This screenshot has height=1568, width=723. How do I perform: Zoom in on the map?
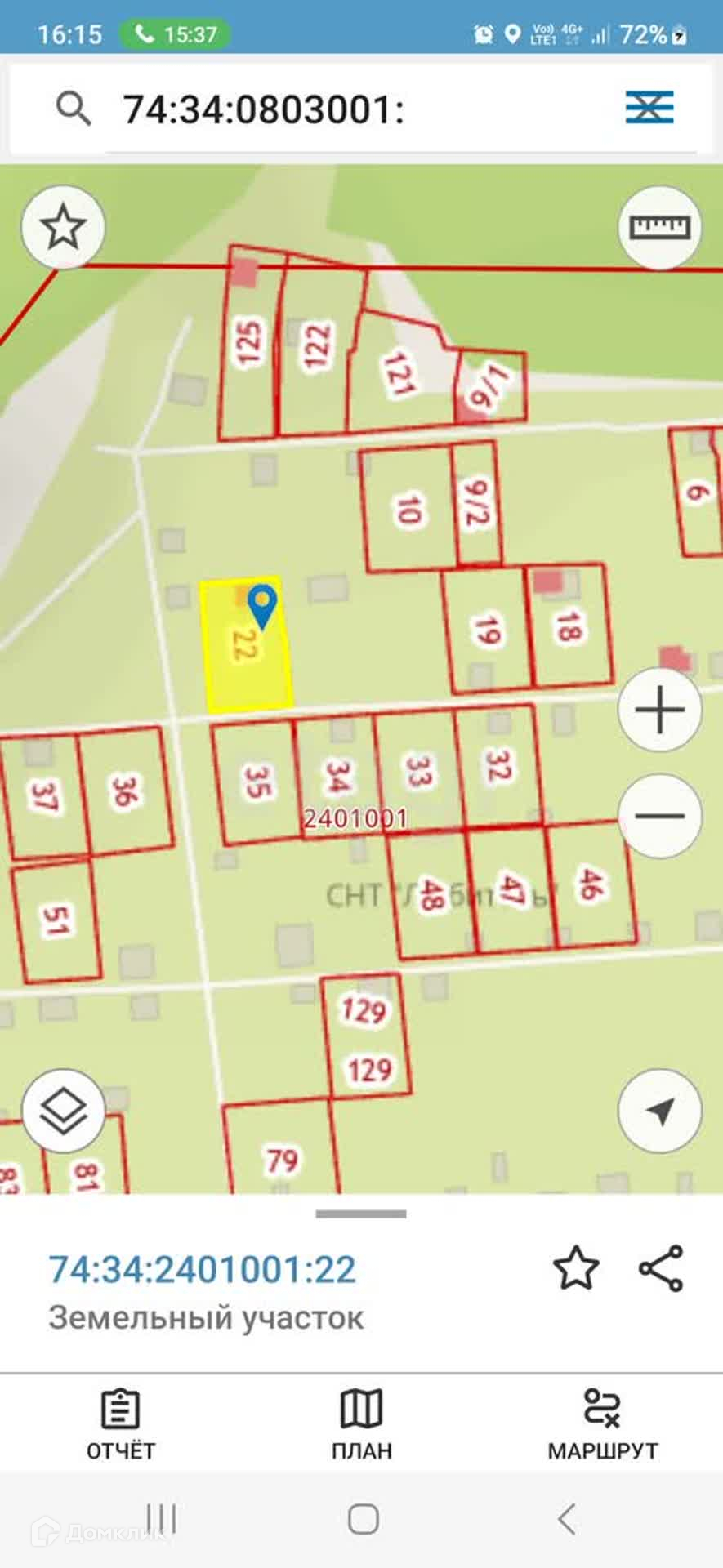(x=659, y=709)
